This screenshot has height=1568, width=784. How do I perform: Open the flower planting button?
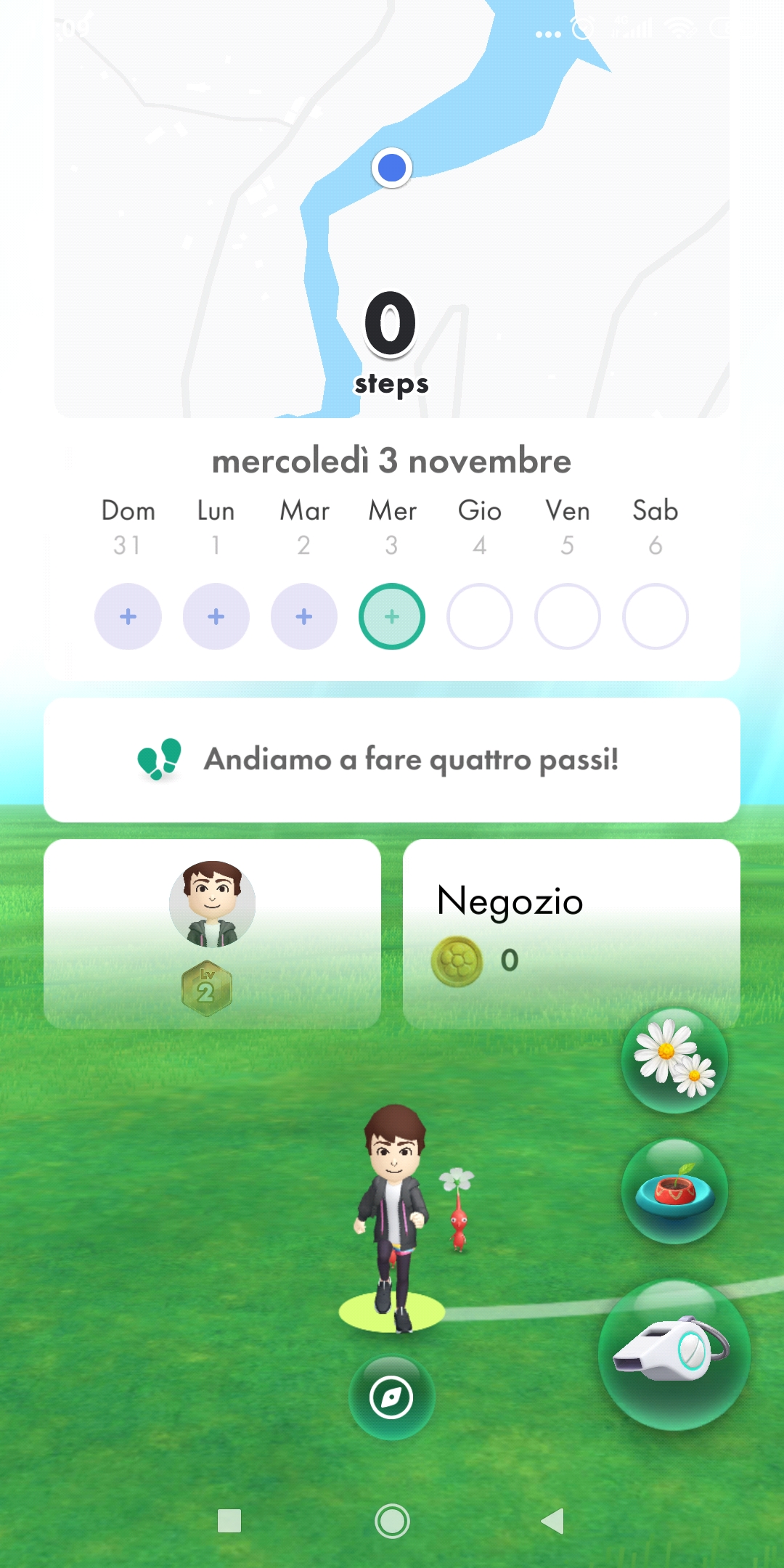tap(674, 1059)
